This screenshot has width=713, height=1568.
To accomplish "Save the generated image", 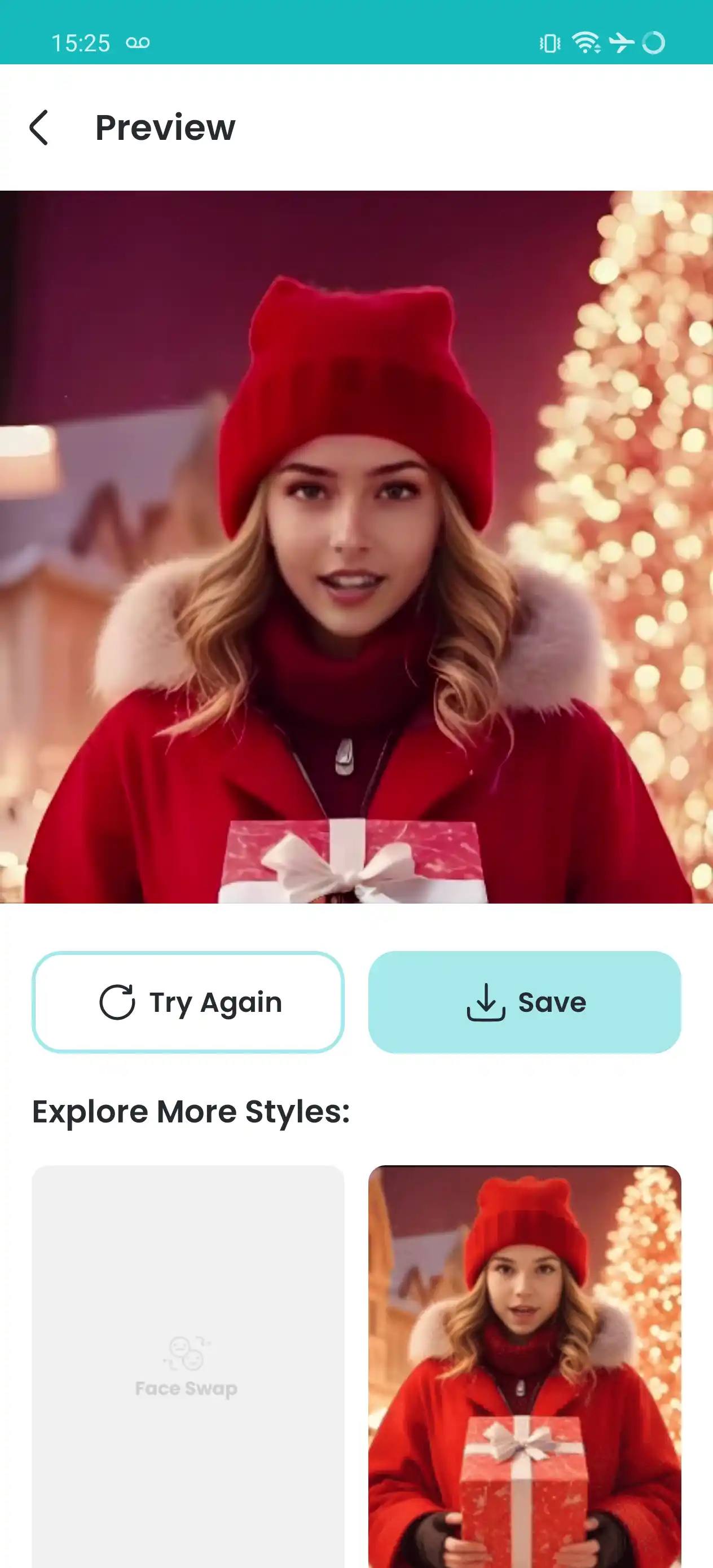I will (524, 1002).
